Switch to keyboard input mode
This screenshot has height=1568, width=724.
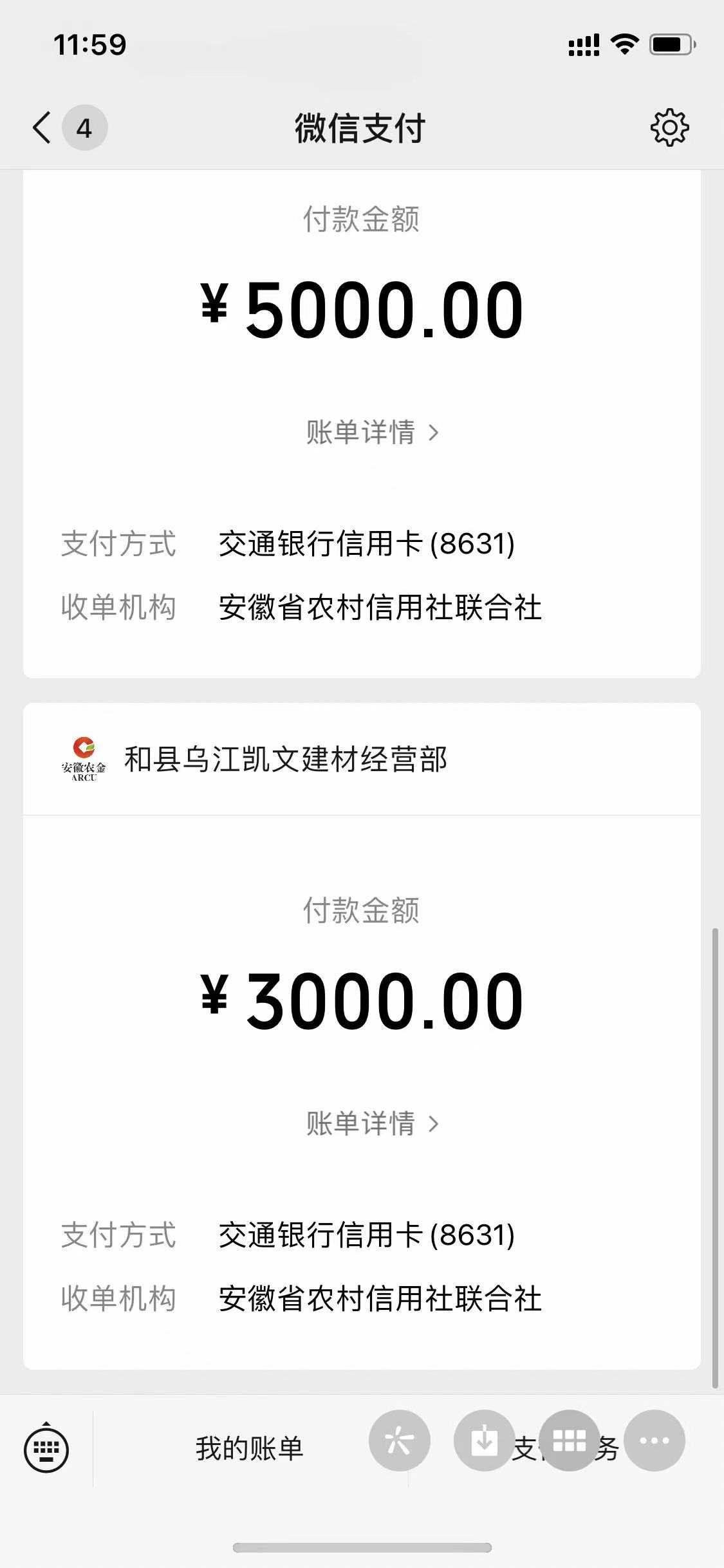(46, 1450)
